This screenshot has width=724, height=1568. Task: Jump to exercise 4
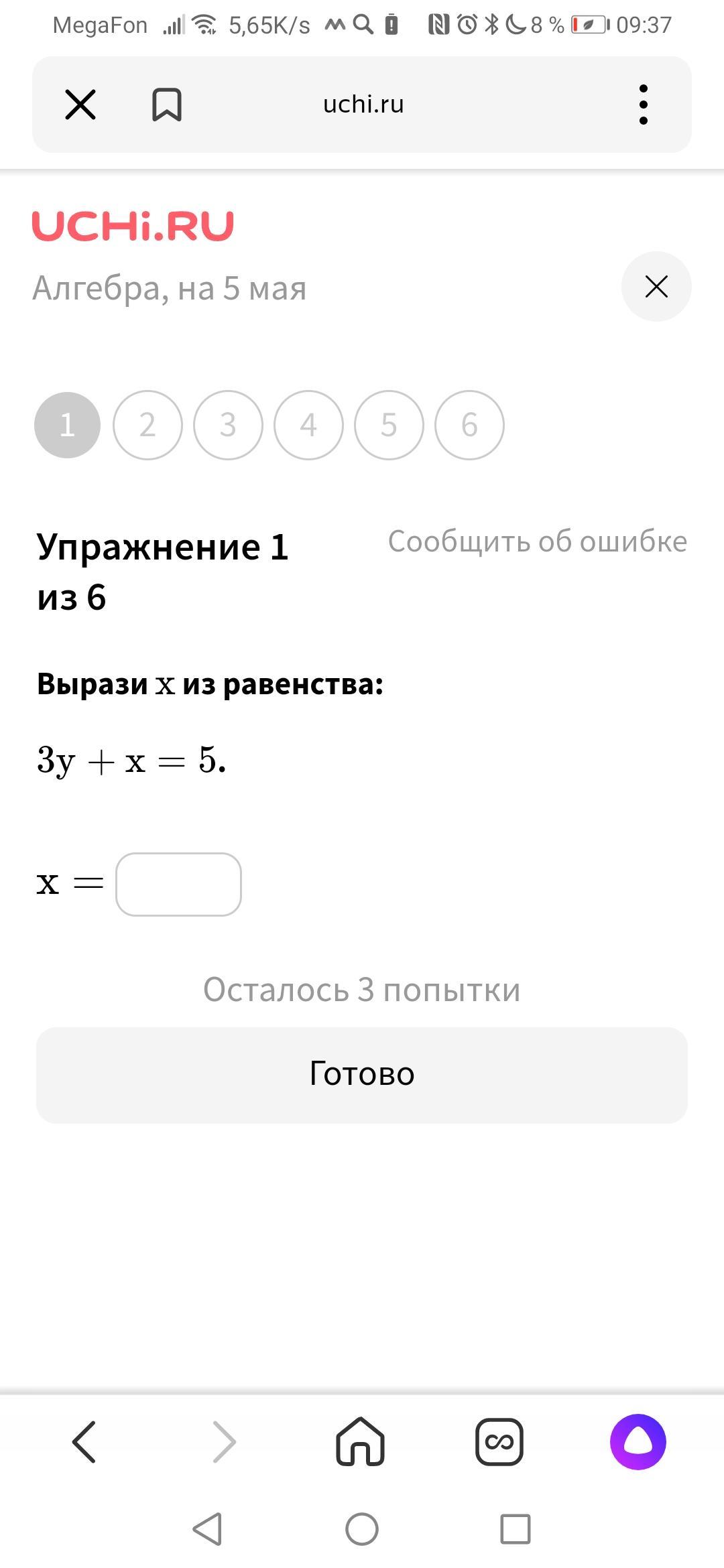click(x=308, y=425)
